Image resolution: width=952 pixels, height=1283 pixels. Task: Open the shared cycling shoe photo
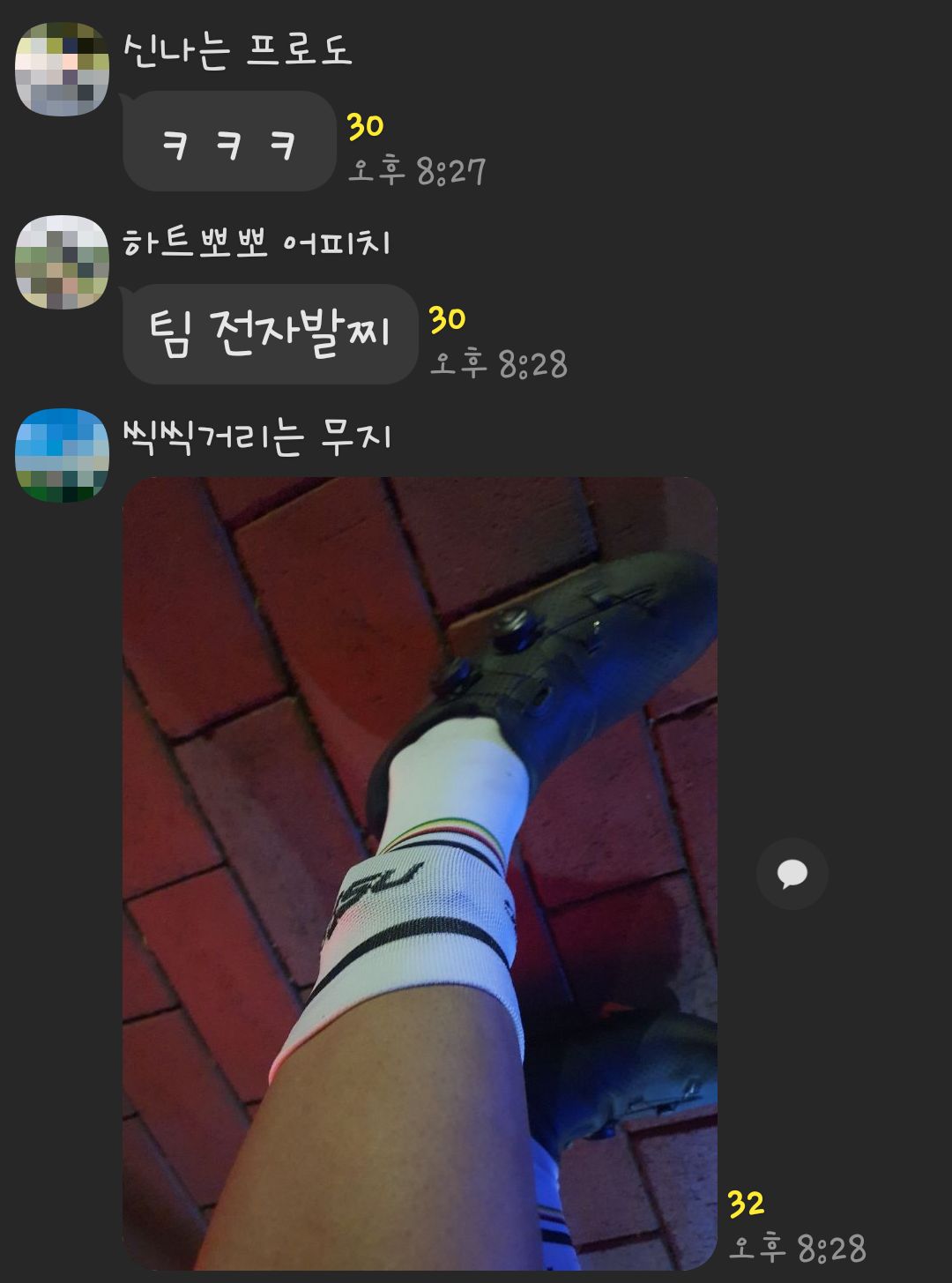tap(420, 873)
